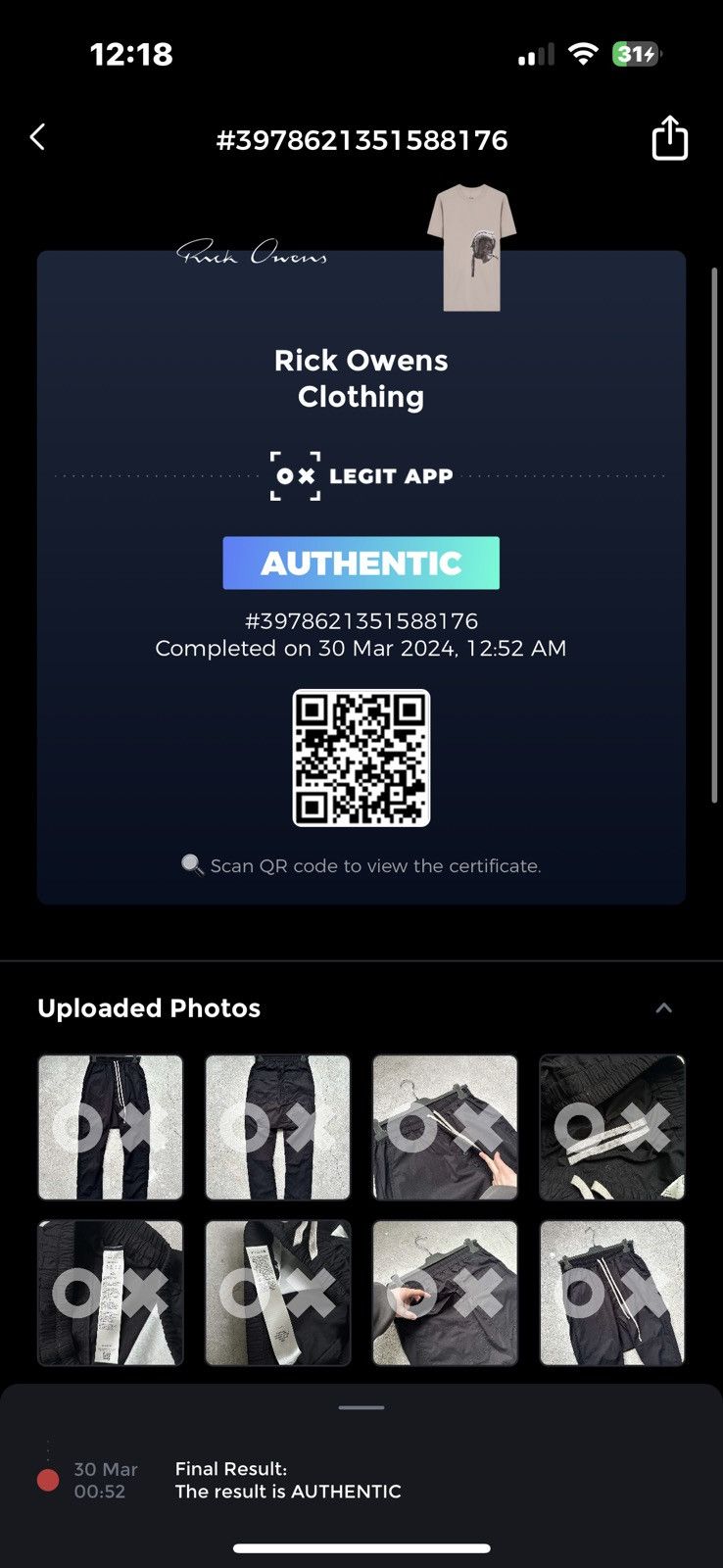Open the photo of the white waistband straps
Screen dimensions: 723x1568
point(612,1127)
